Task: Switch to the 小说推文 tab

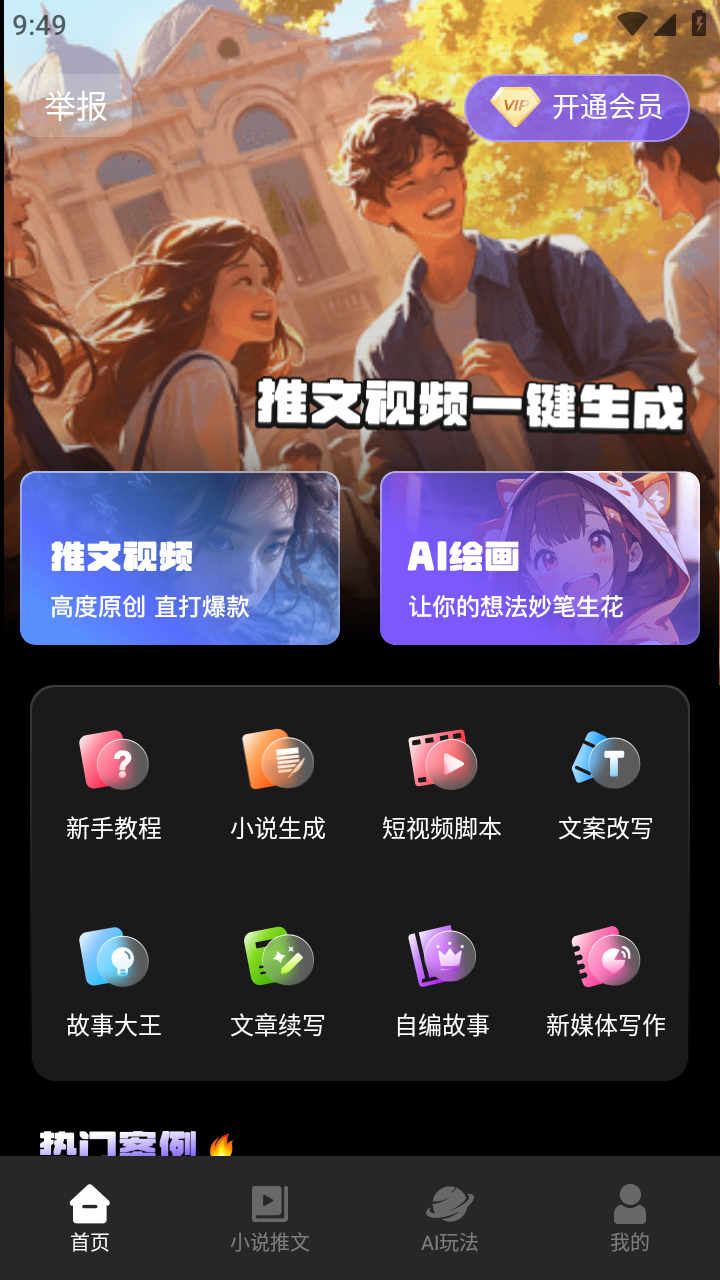Action: click(270, 1218)
